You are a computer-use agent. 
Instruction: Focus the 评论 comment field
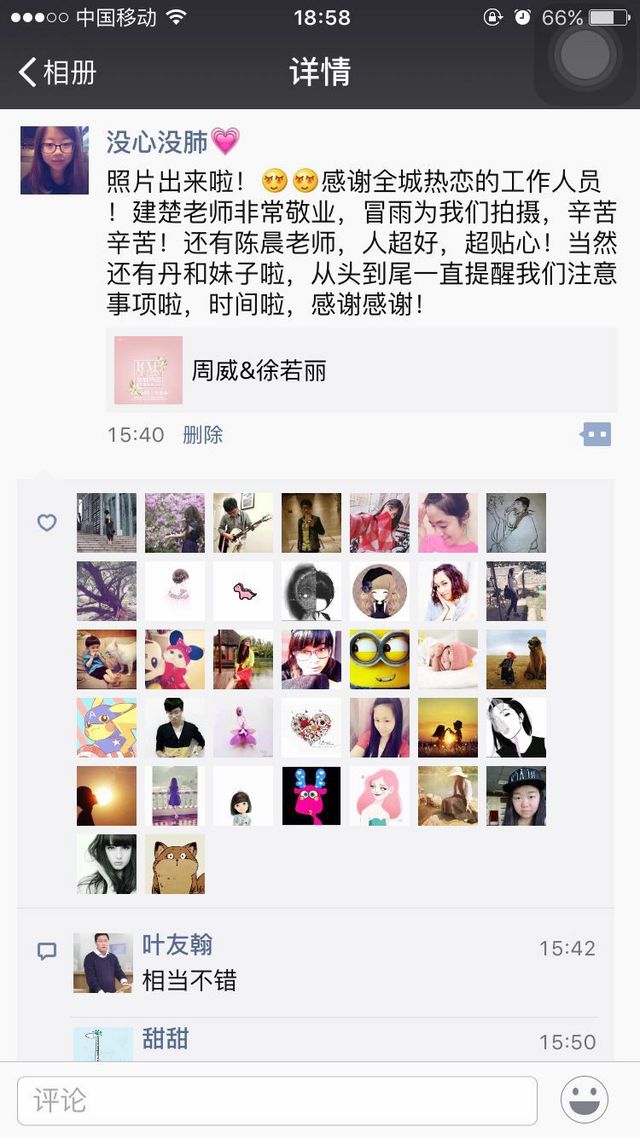277,1100
